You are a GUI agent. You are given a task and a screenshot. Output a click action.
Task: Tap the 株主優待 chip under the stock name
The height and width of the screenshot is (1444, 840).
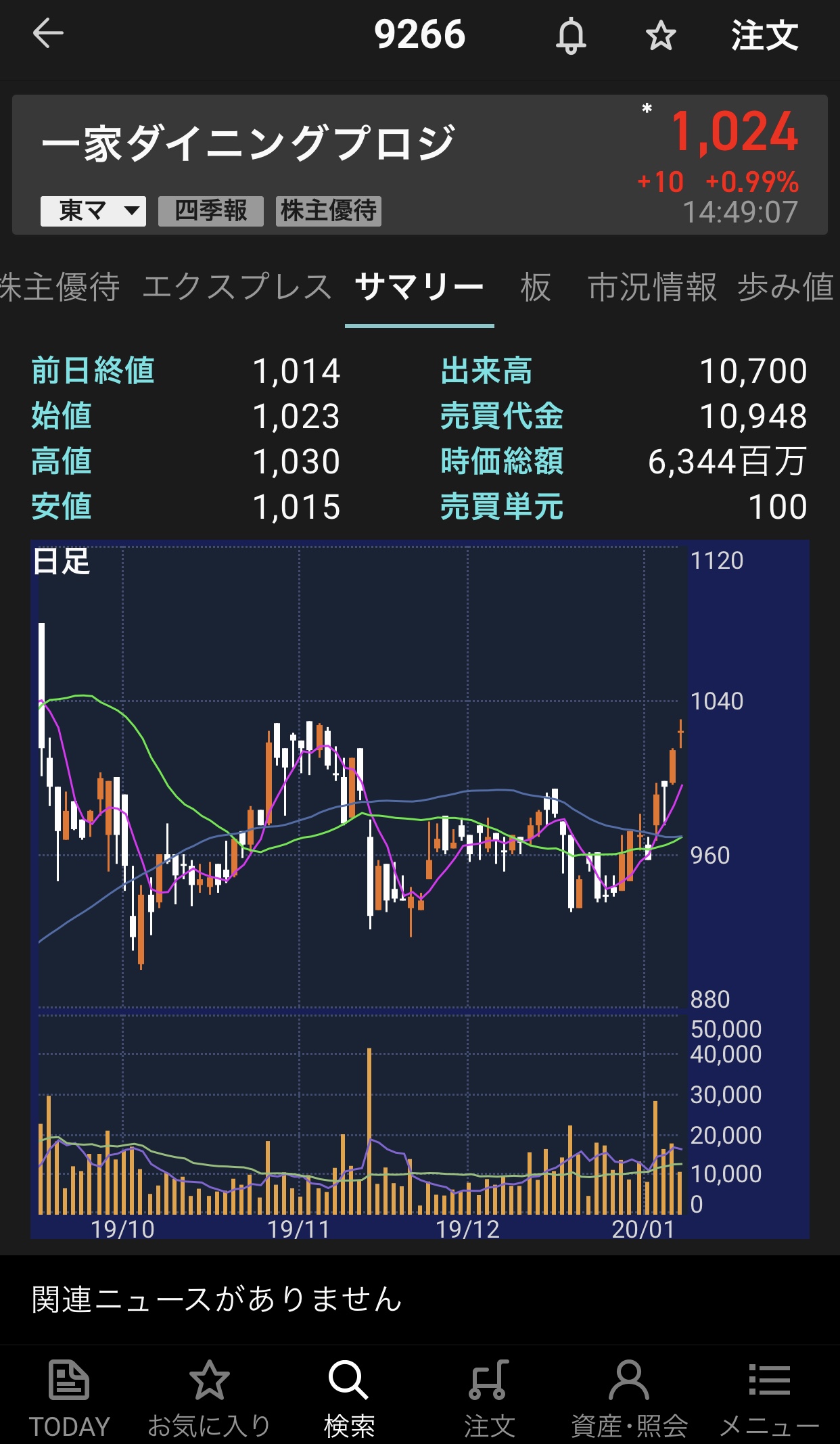[x=329, y=211]
